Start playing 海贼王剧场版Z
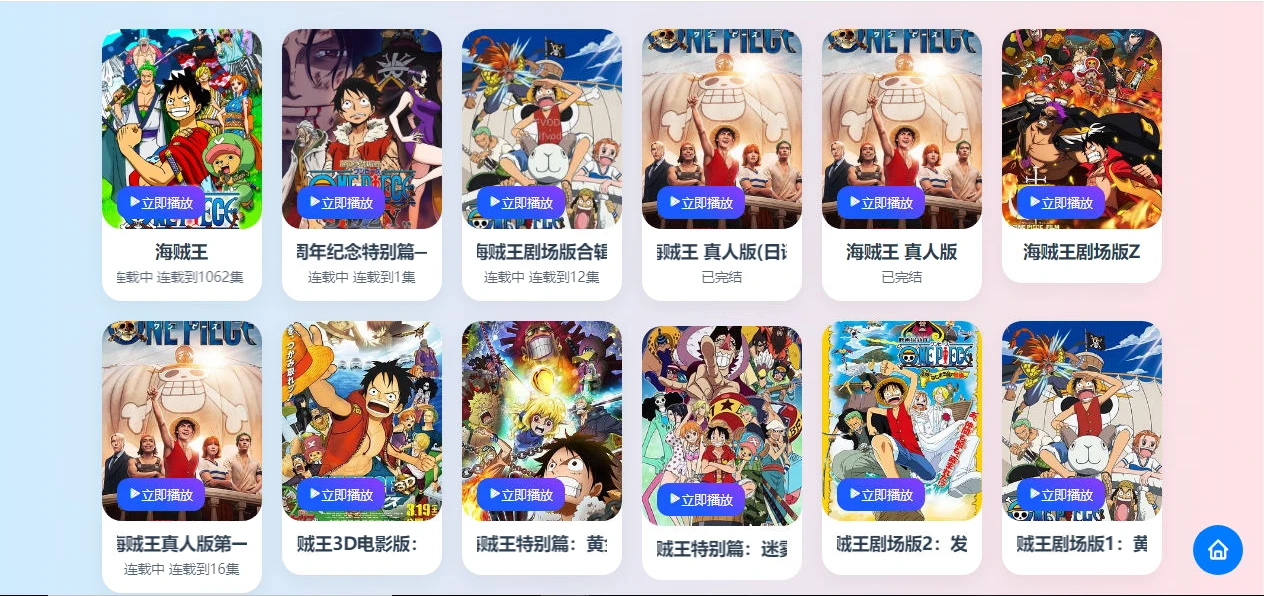The height and width of the screenshot is (596, 1264). (1061, 203)
